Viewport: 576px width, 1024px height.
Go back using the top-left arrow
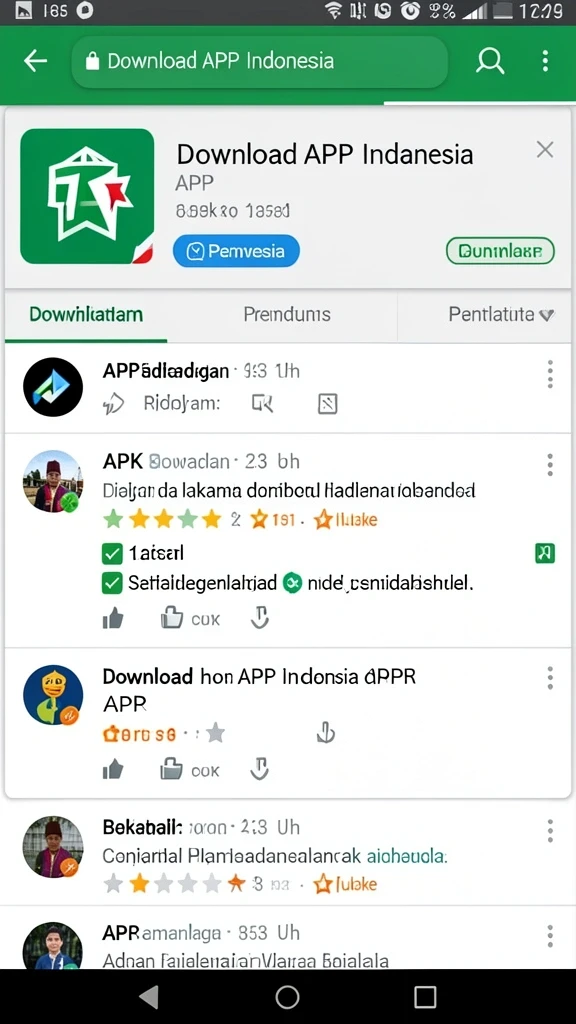click(35, 61)
